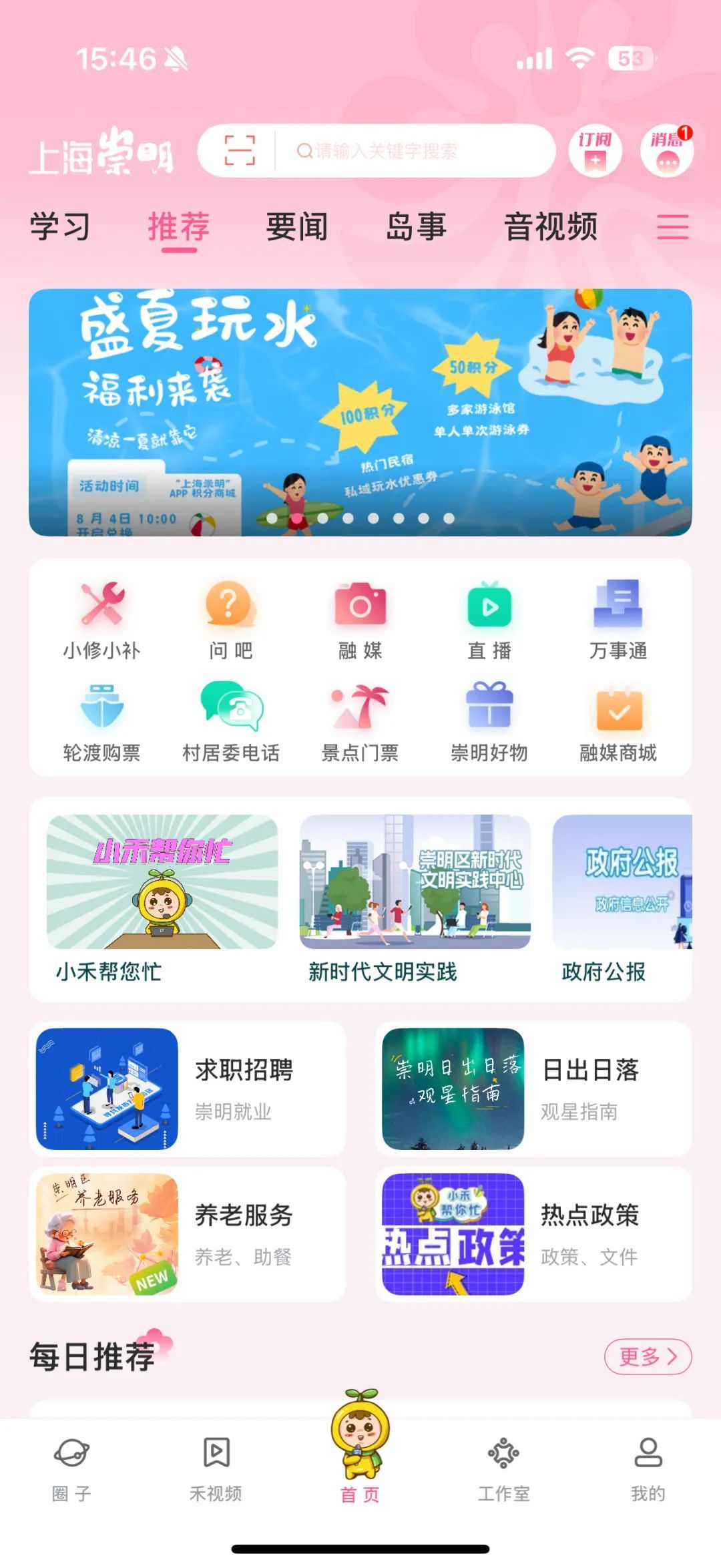Tap 更多 beside 每日推荐

pyautogui.click(x=648, y=1357)
